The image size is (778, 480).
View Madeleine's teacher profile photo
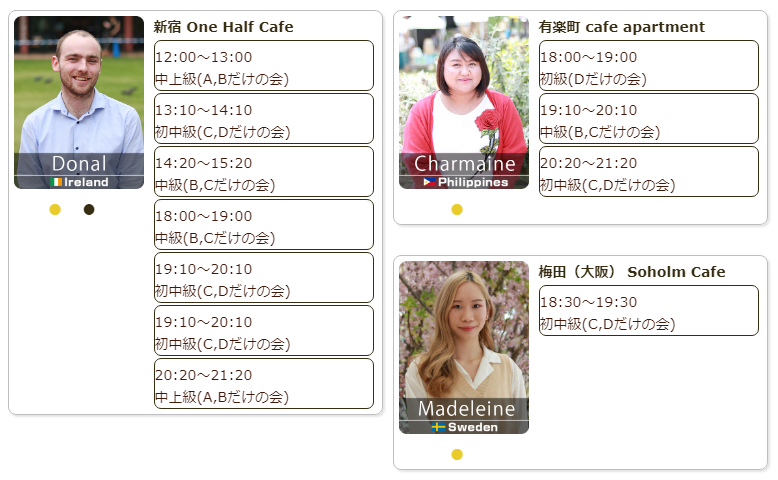464,347
